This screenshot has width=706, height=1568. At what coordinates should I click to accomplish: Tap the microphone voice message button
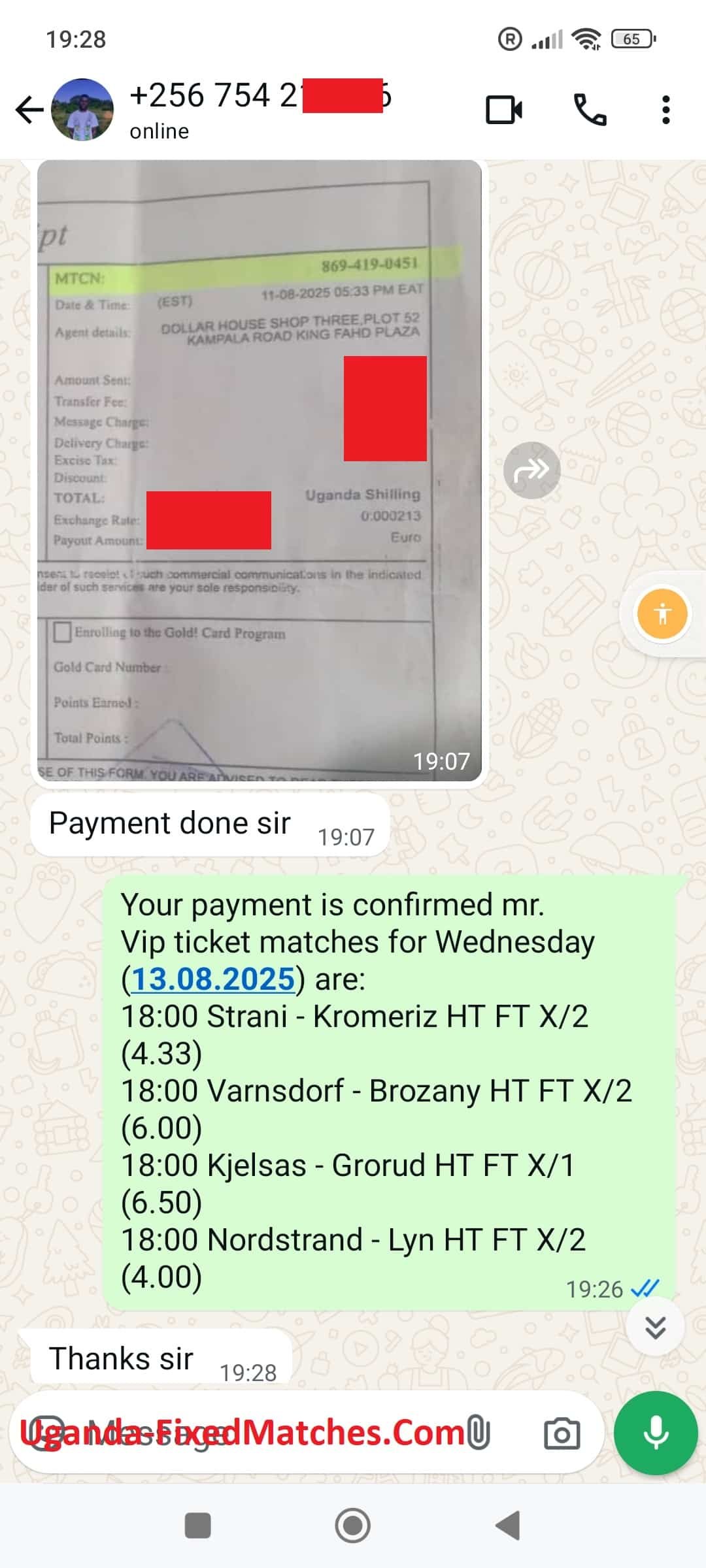pos(656,1433)
